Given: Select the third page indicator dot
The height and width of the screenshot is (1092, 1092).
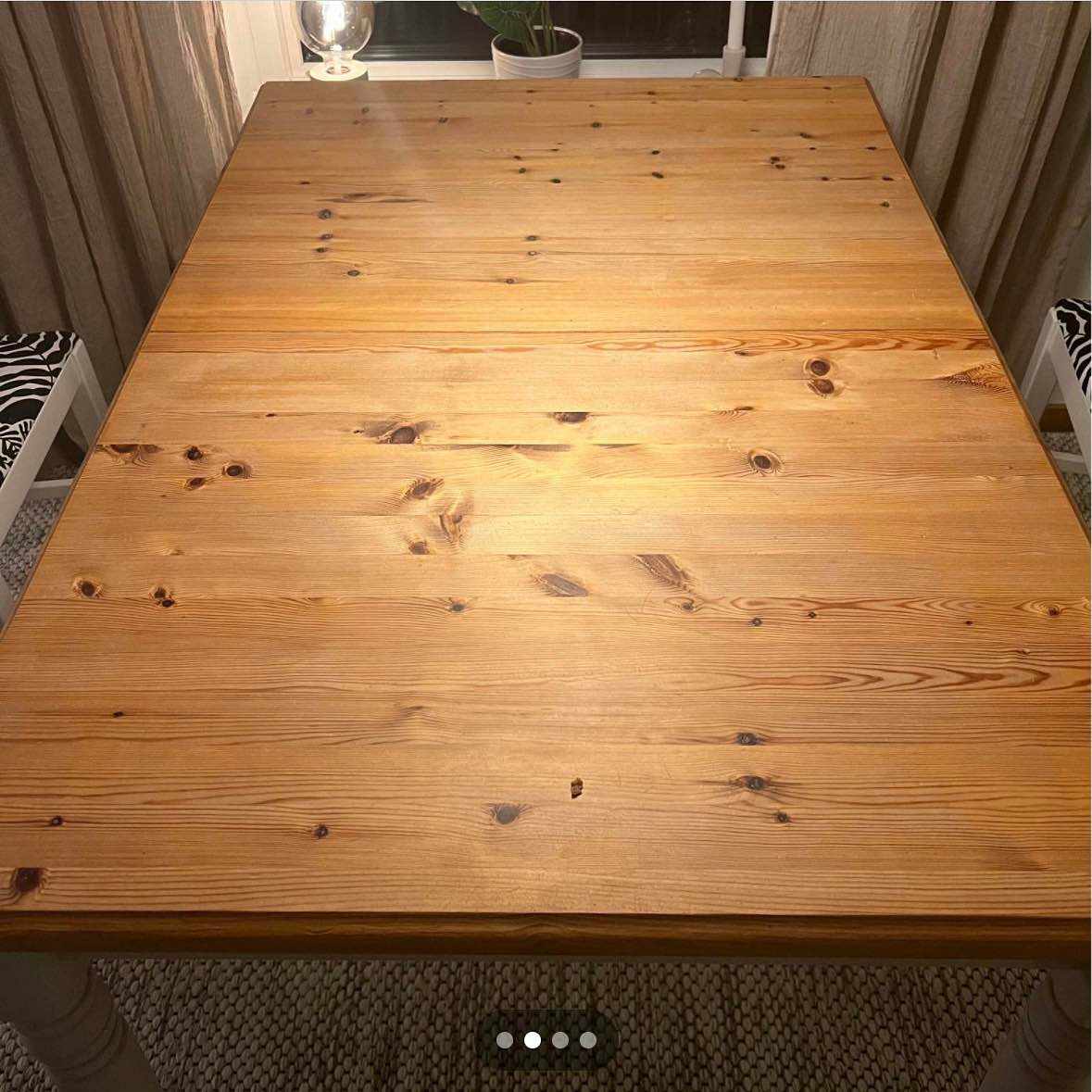Looking at the screenshot, I should [560, 1040].
